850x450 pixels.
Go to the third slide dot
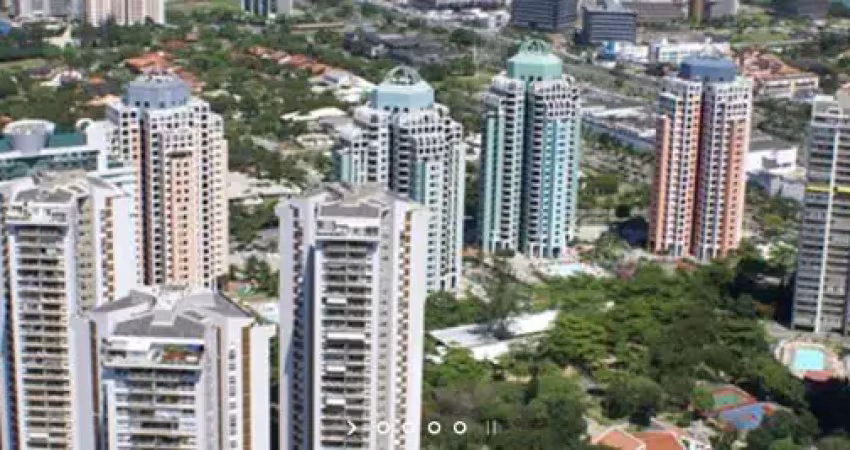point(434,428)
